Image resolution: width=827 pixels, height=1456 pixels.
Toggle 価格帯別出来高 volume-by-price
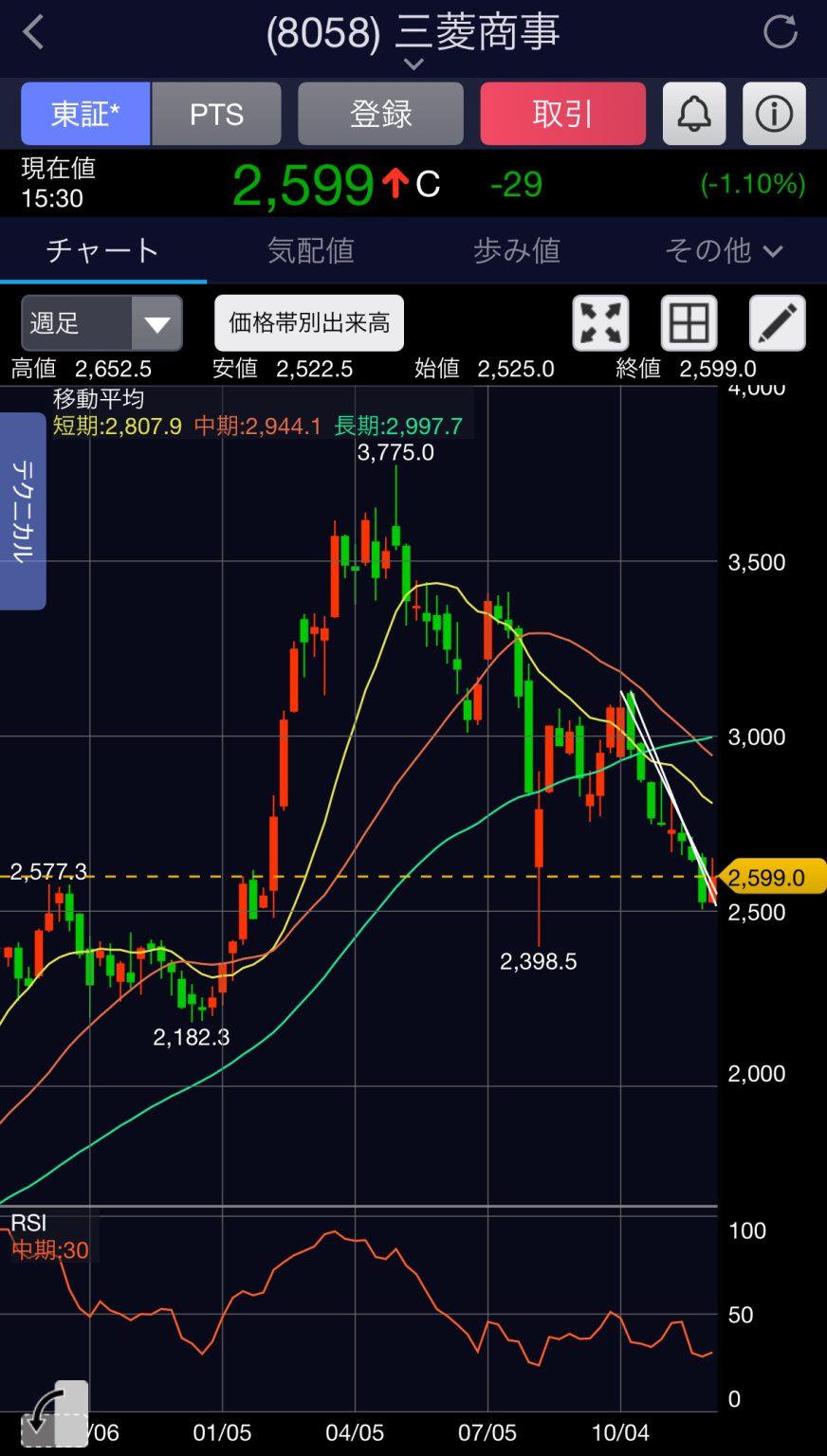309,323
